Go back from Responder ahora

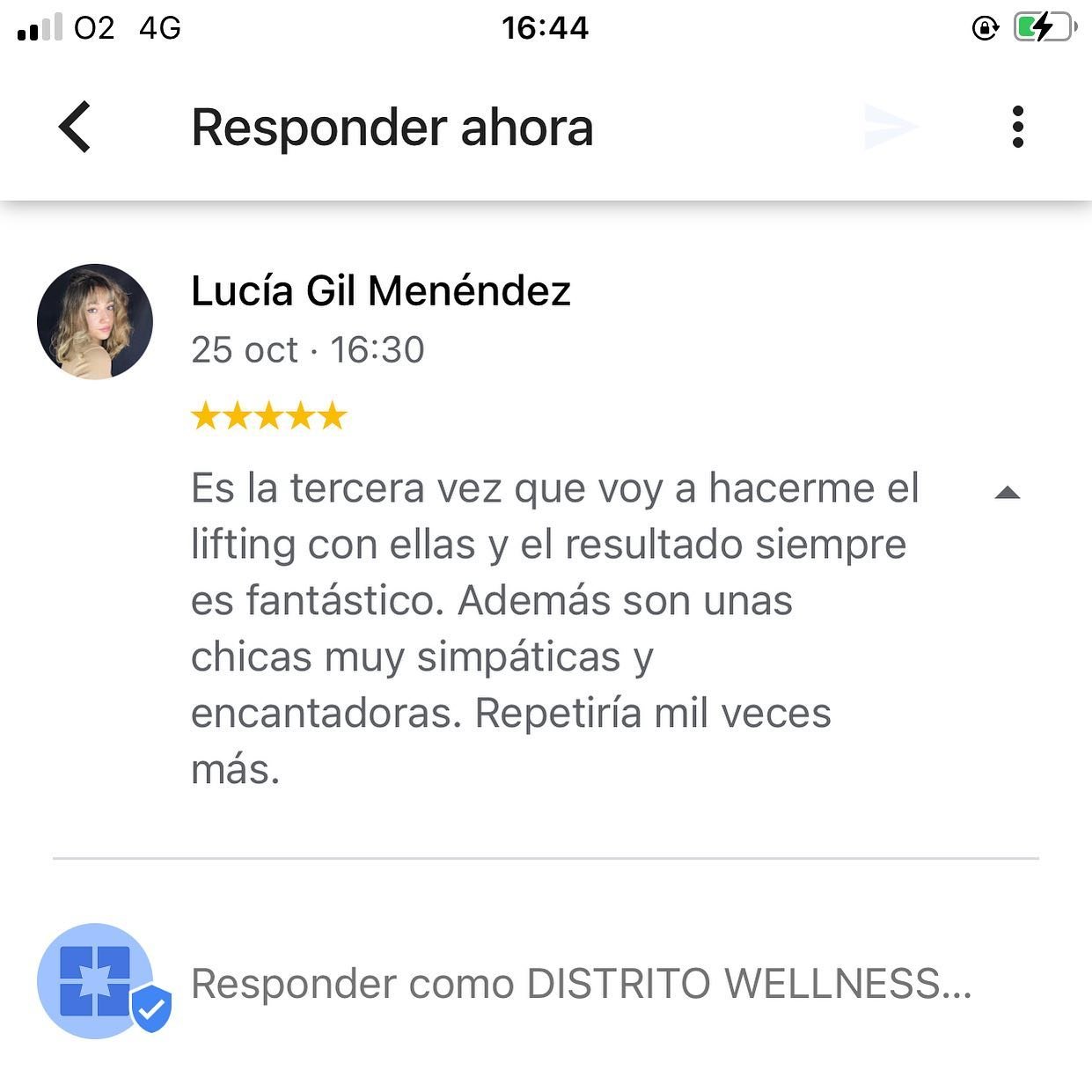75,127
